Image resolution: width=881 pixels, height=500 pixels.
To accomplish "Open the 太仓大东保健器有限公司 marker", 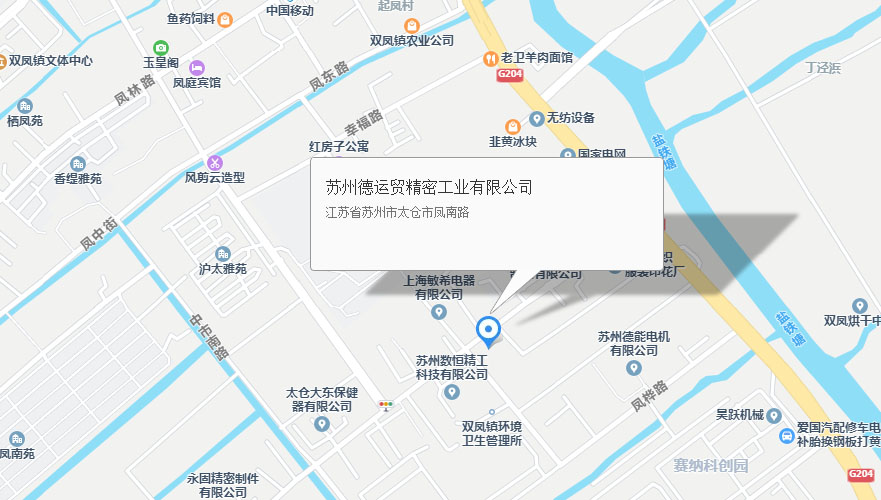I will click(x=321, y=424).
